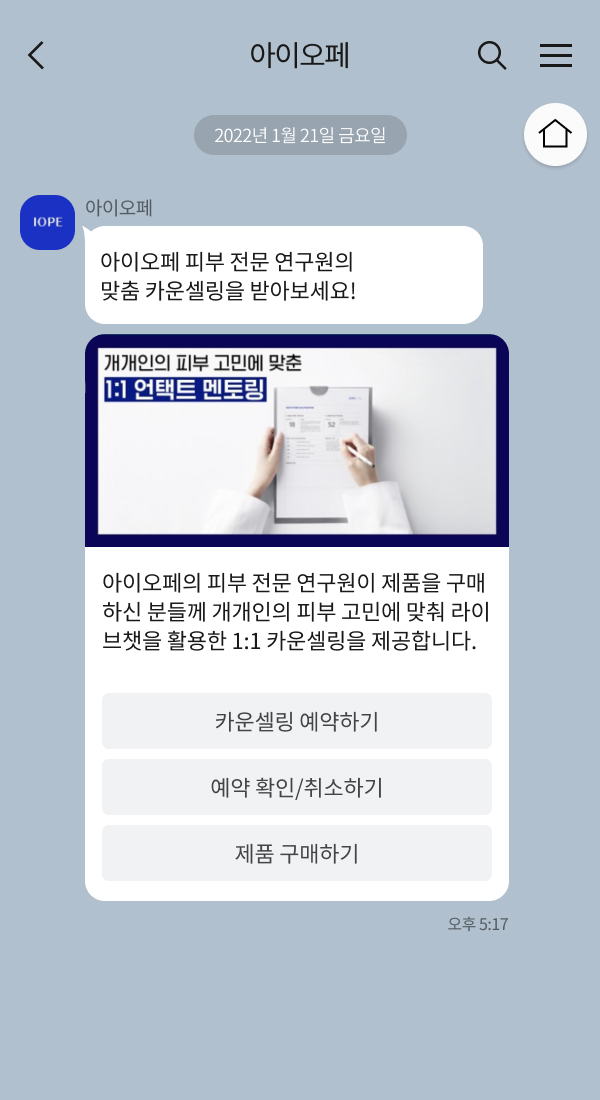Go back using the top-left arrow
The width and height of the screenshot is (600, 1100).
coord(37,55)
